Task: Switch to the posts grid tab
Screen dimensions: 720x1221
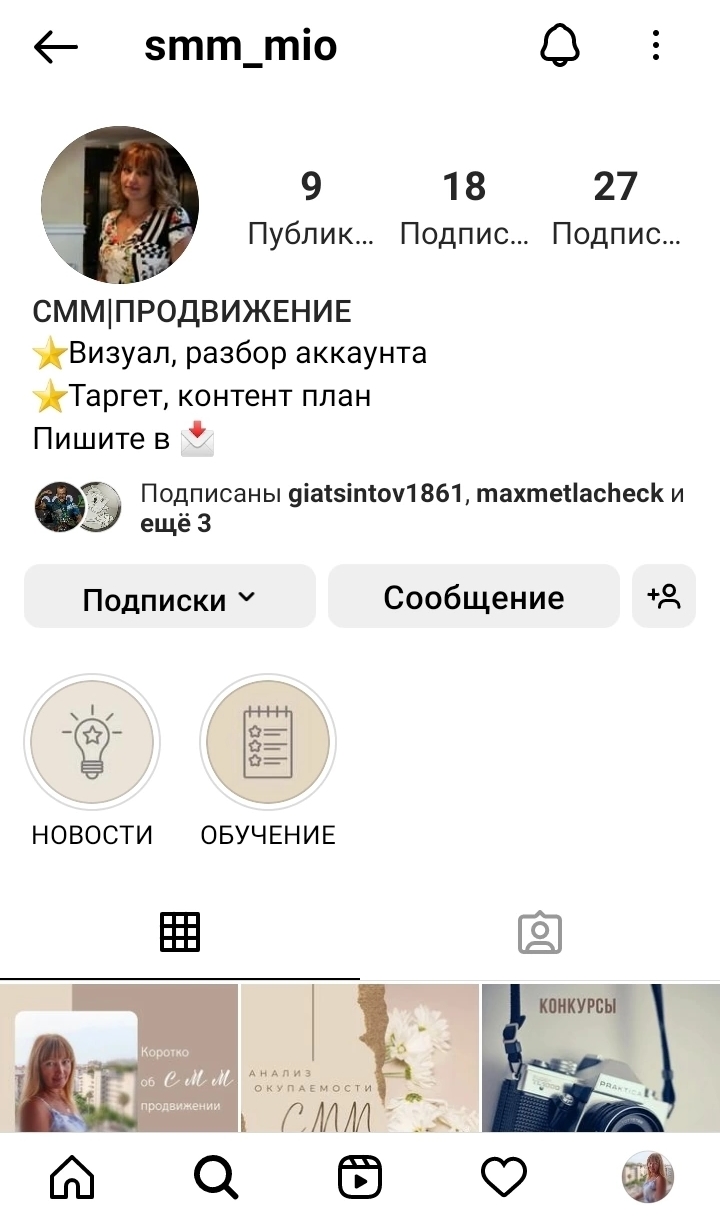Action: [x=180, y=932]
